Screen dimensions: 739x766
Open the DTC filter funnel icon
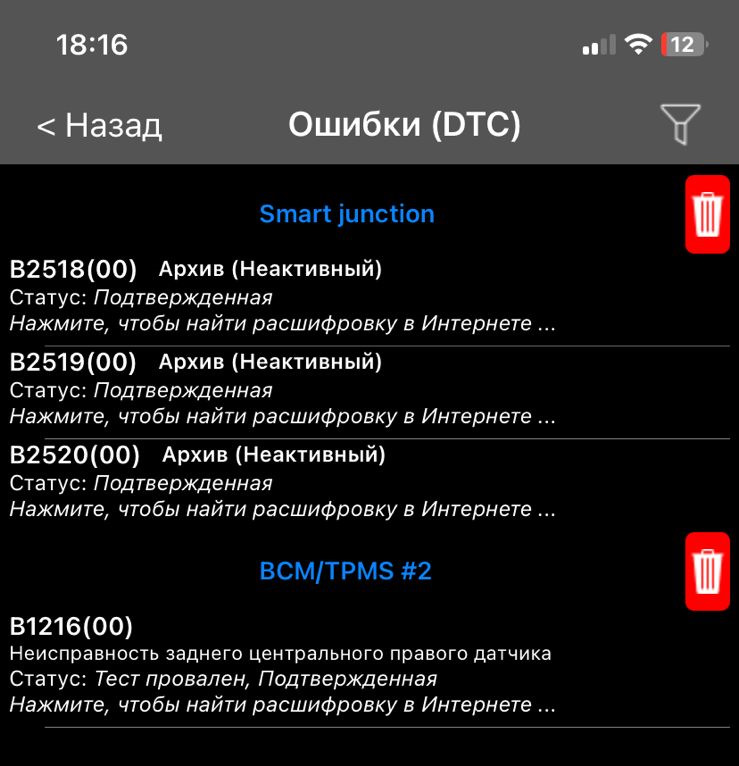679,126
